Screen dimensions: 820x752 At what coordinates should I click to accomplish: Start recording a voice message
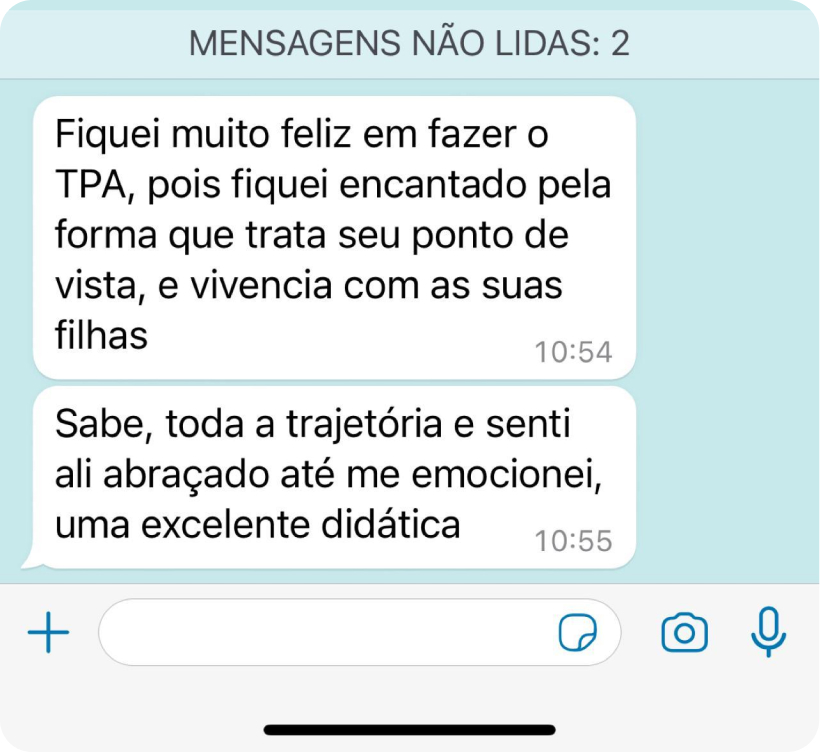[768, 632]
